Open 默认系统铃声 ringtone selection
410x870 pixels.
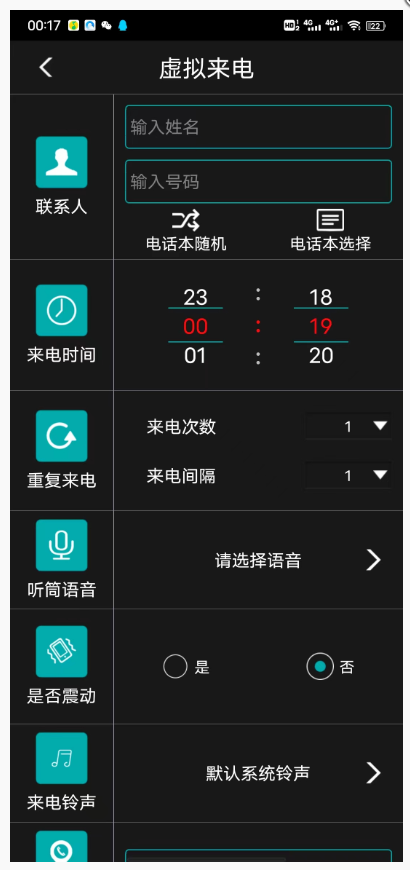point(259,773)
